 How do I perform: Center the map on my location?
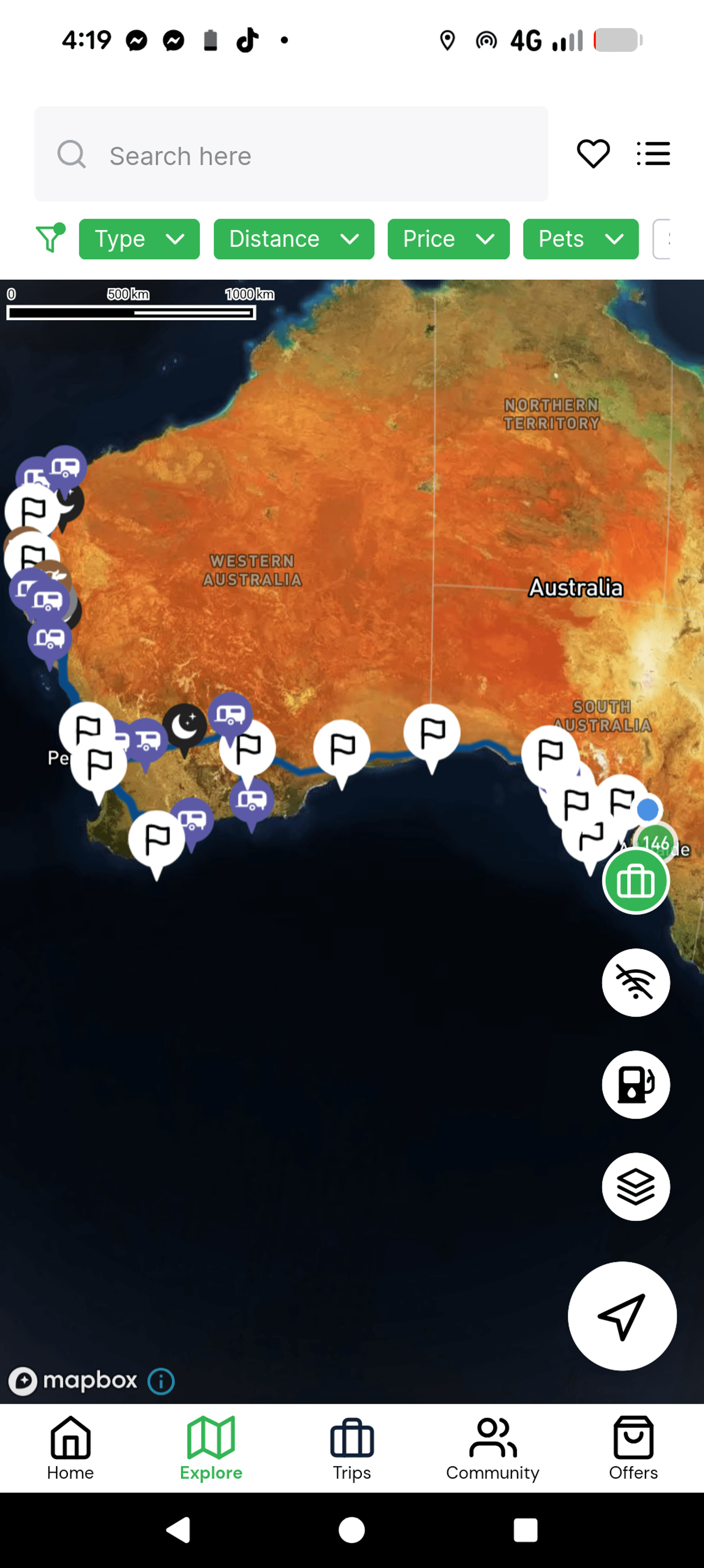pyautogui.click(x=621, y=1315)
